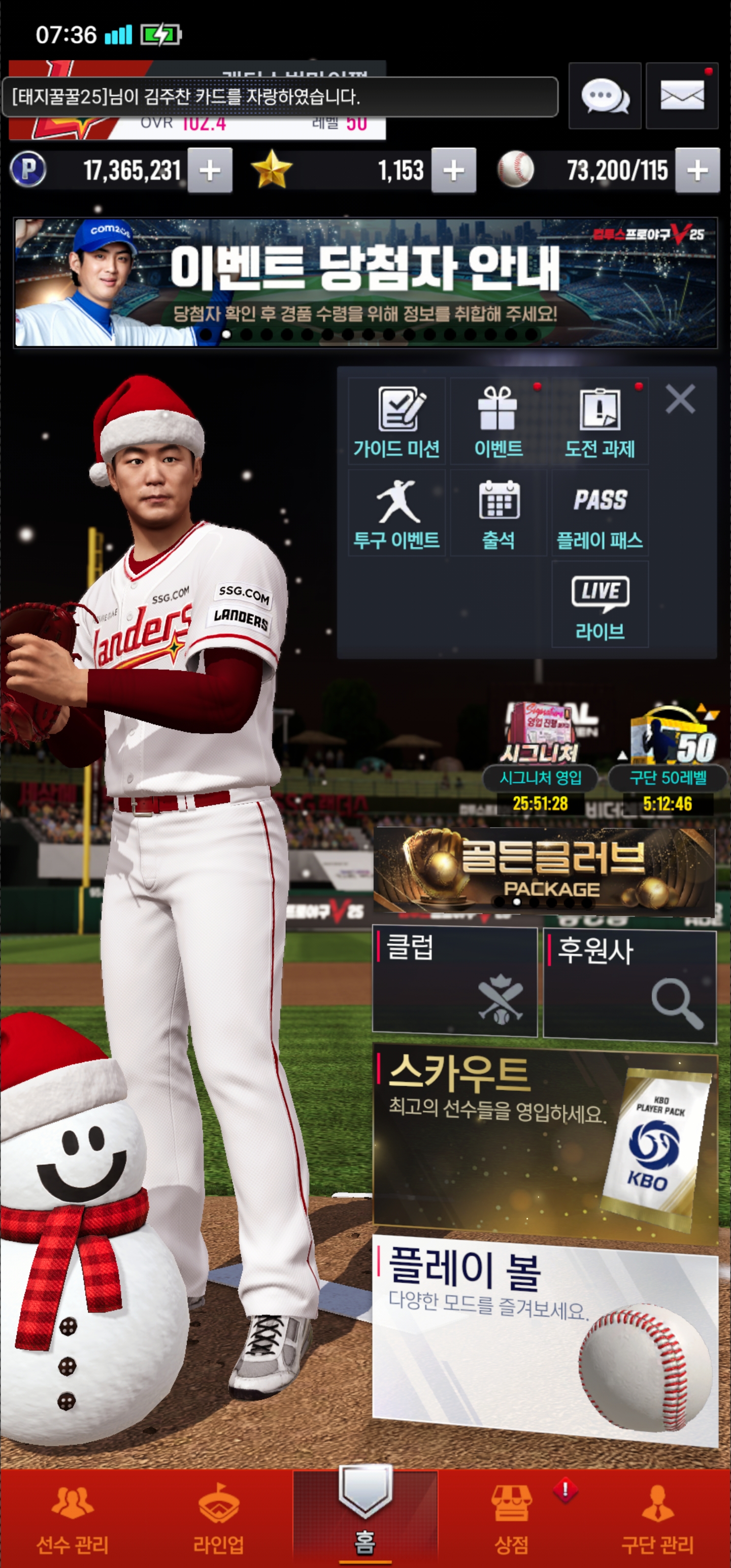Viewport: 731px width, 1568px height.
Task: Tap the plus beside the 73,200/115 baseballs
Action: (x=697, y=171)
